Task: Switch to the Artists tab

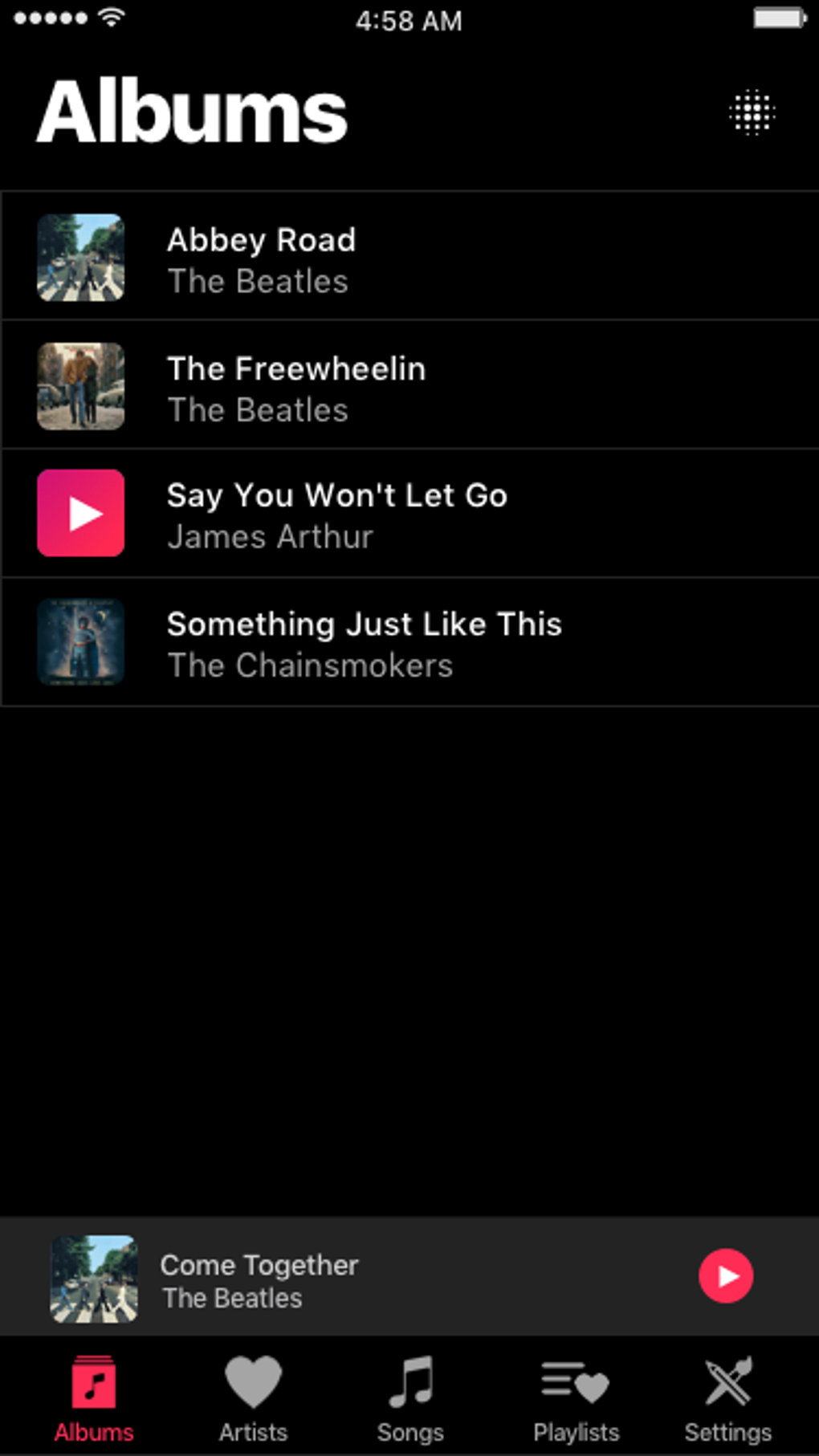Action: pyautogui.click(x=253, y=1398)
